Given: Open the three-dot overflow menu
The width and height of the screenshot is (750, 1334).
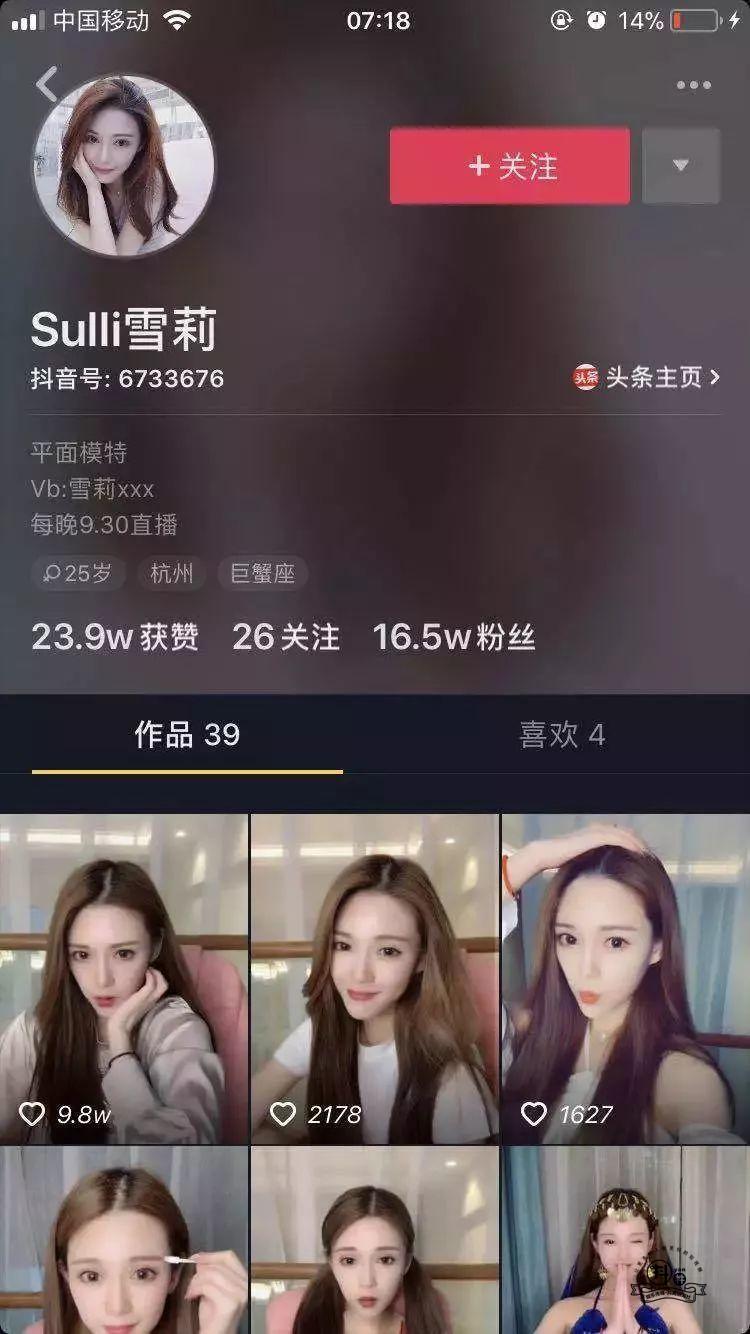Looking at the screenshot, I should [693, 86].
